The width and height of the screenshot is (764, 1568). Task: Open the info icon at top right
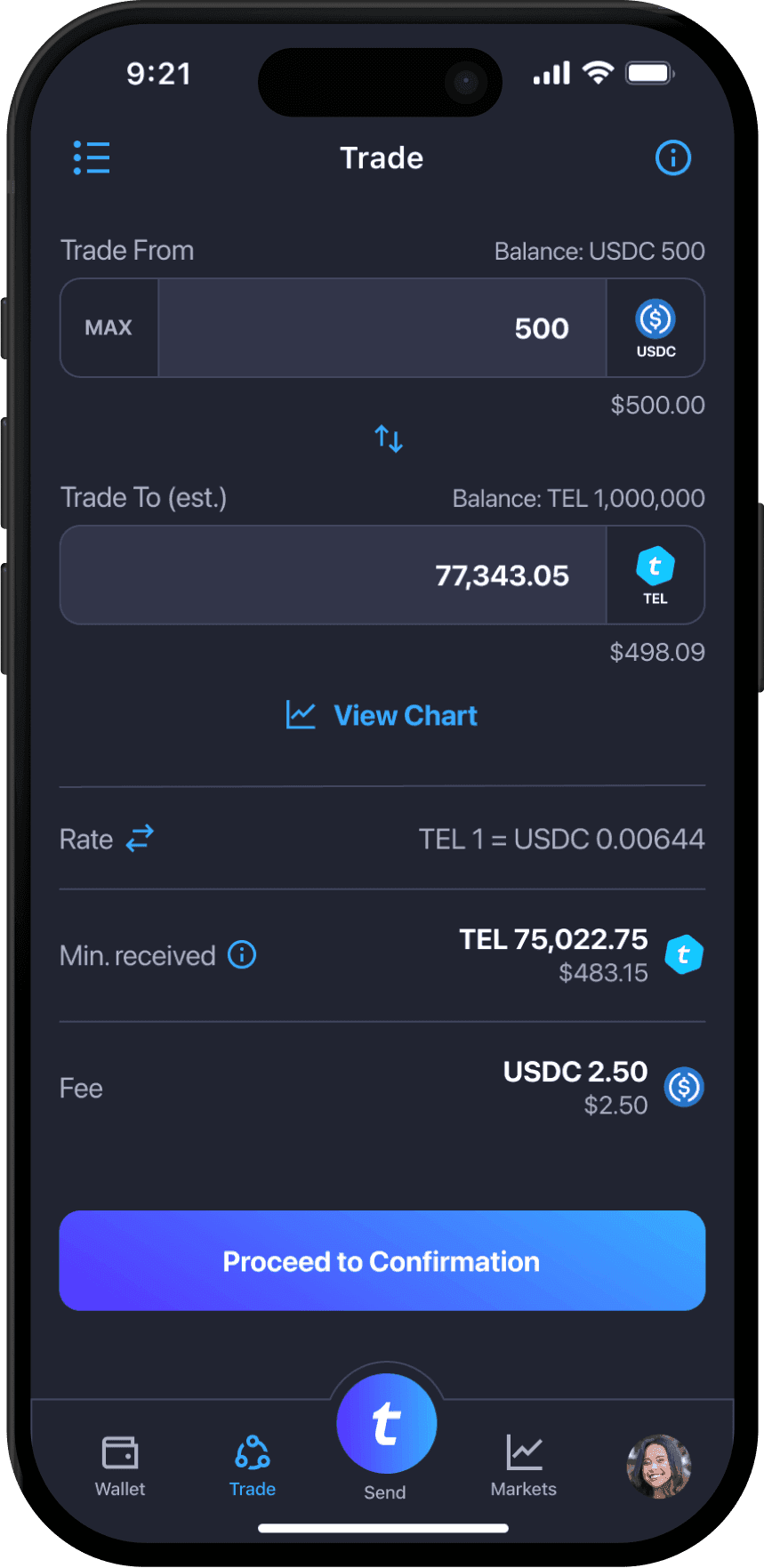(673, 157)
